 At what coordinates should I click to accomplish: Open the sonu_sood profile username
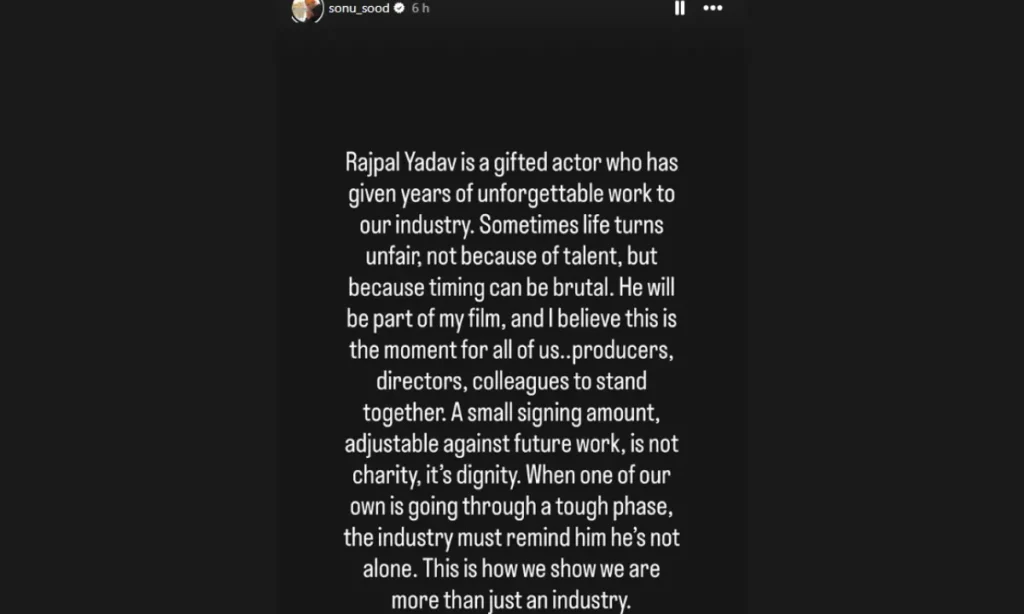pos(359,8)
